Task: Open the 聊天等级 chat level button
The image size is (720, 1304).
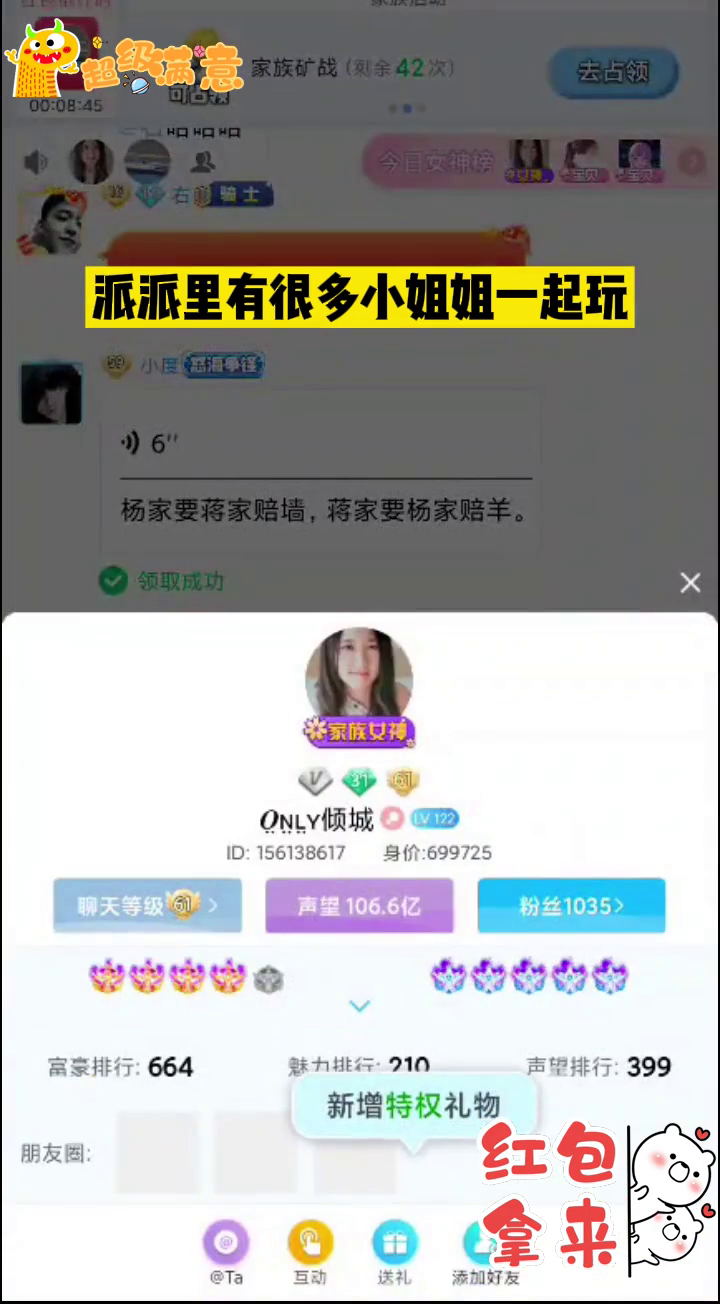Action: click(x=148, y=906)
